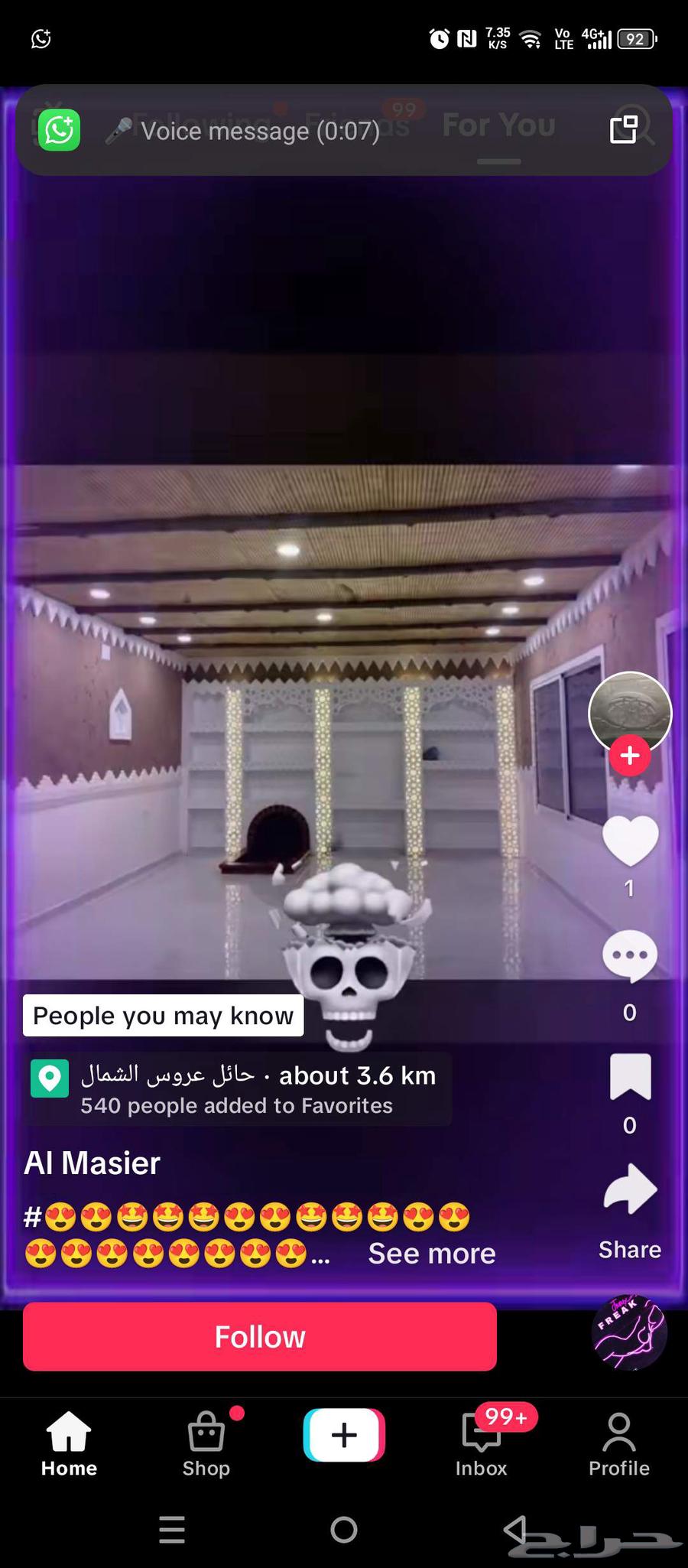Like this video with the heart
The image size is (688, 1568).
(630, 841)
